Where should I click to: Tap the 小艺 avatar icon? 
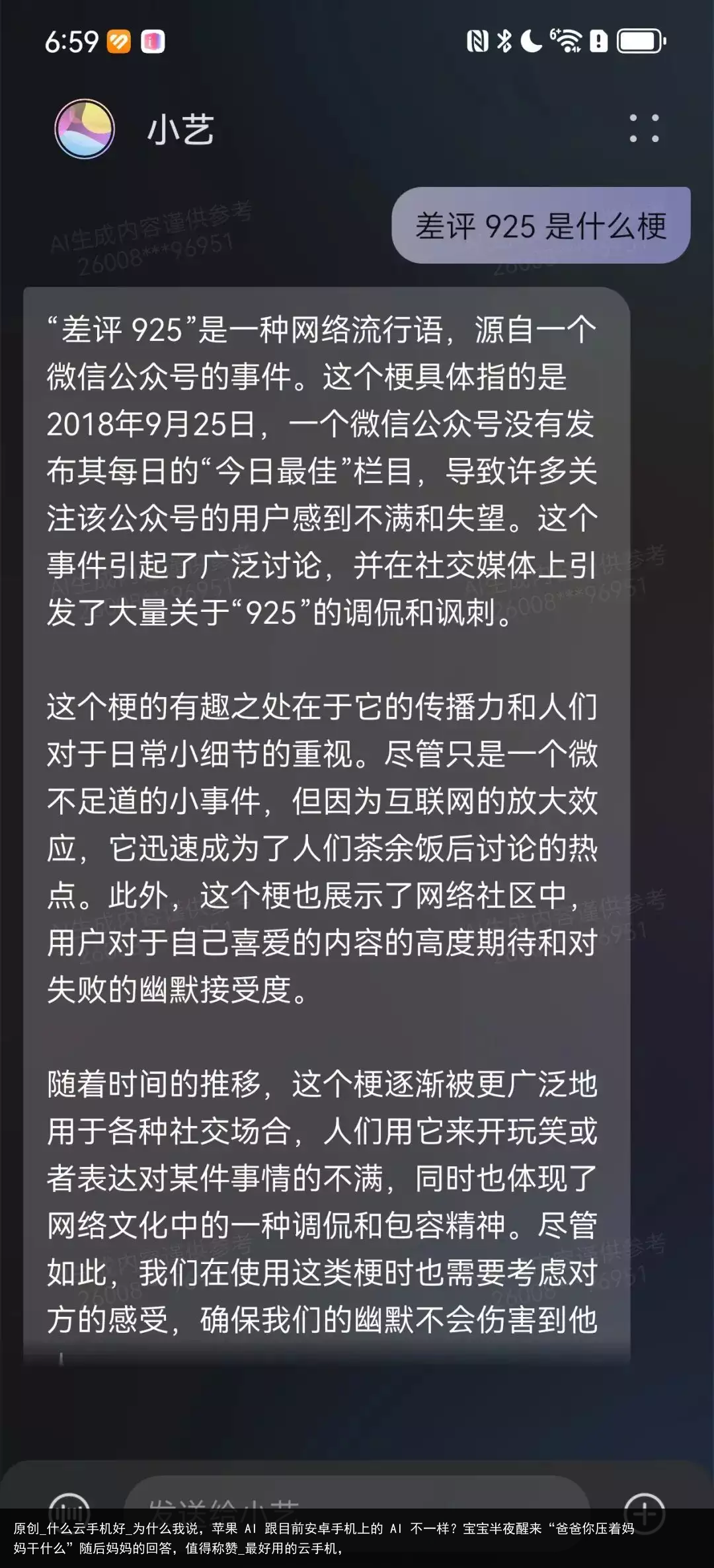[x=85, y=129]
